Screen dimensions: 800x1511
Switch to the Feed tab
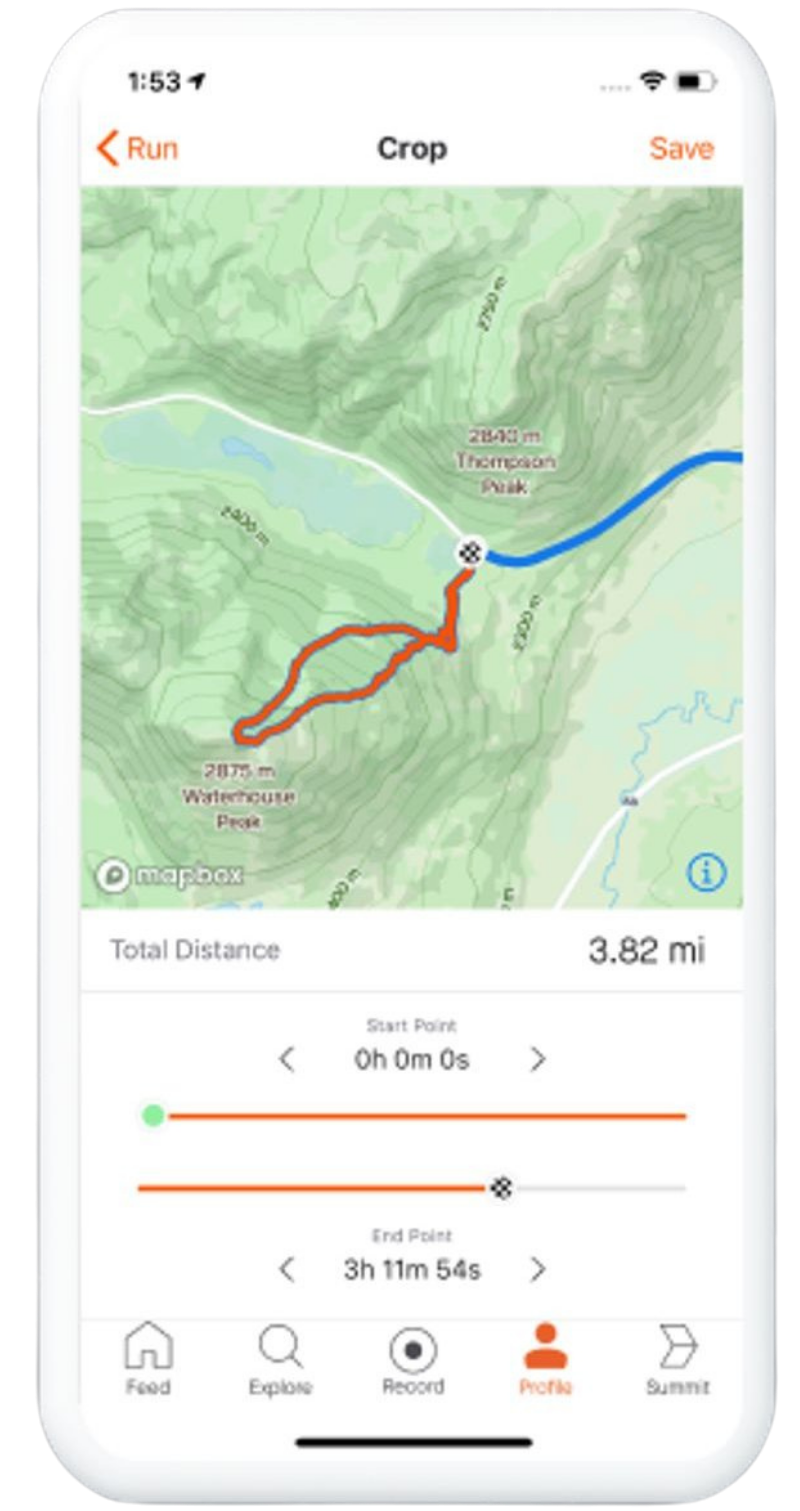148,1359
